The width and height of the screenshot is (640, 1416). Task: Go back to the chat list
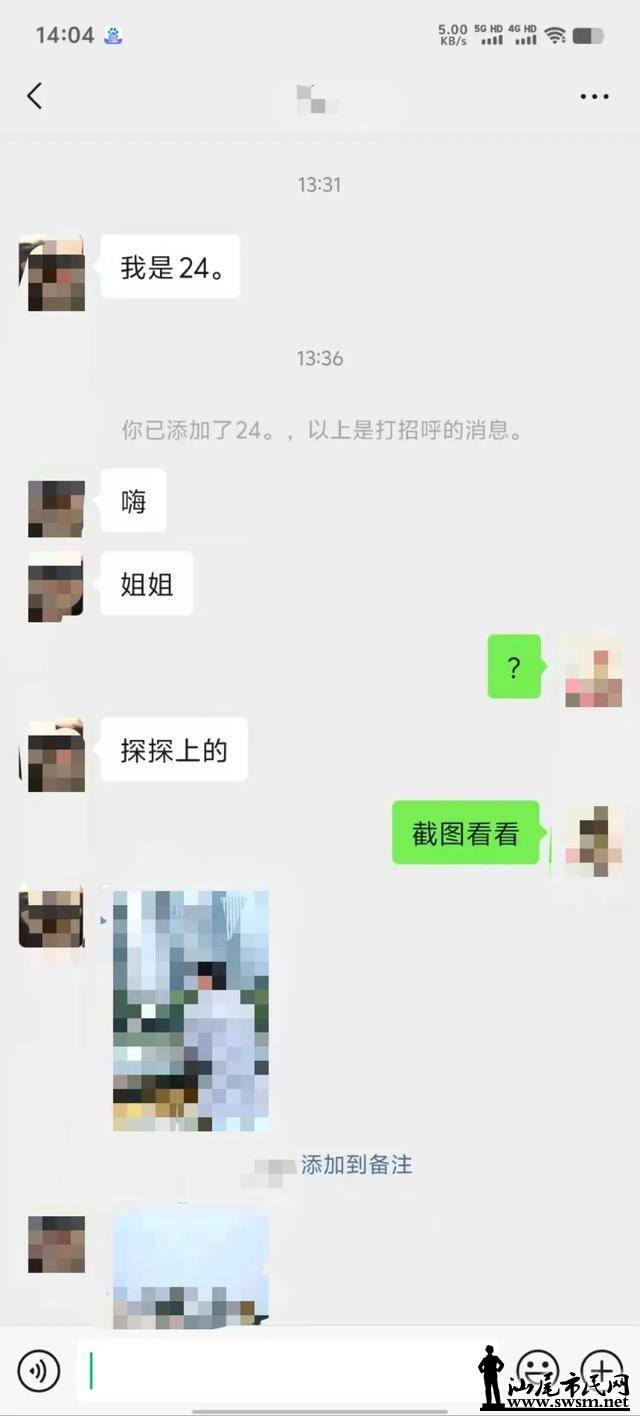35,96
